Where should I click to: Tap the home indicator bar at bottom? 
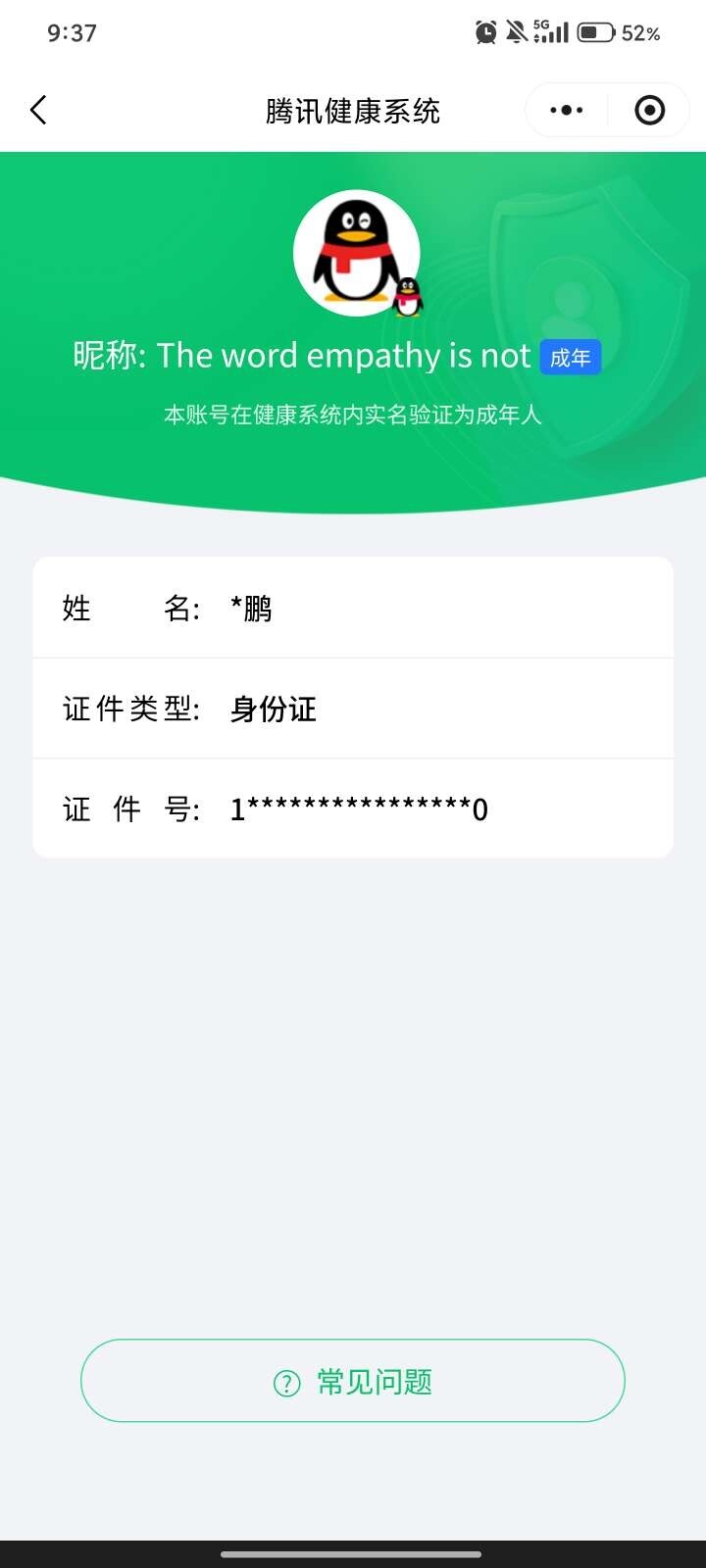353,1553
